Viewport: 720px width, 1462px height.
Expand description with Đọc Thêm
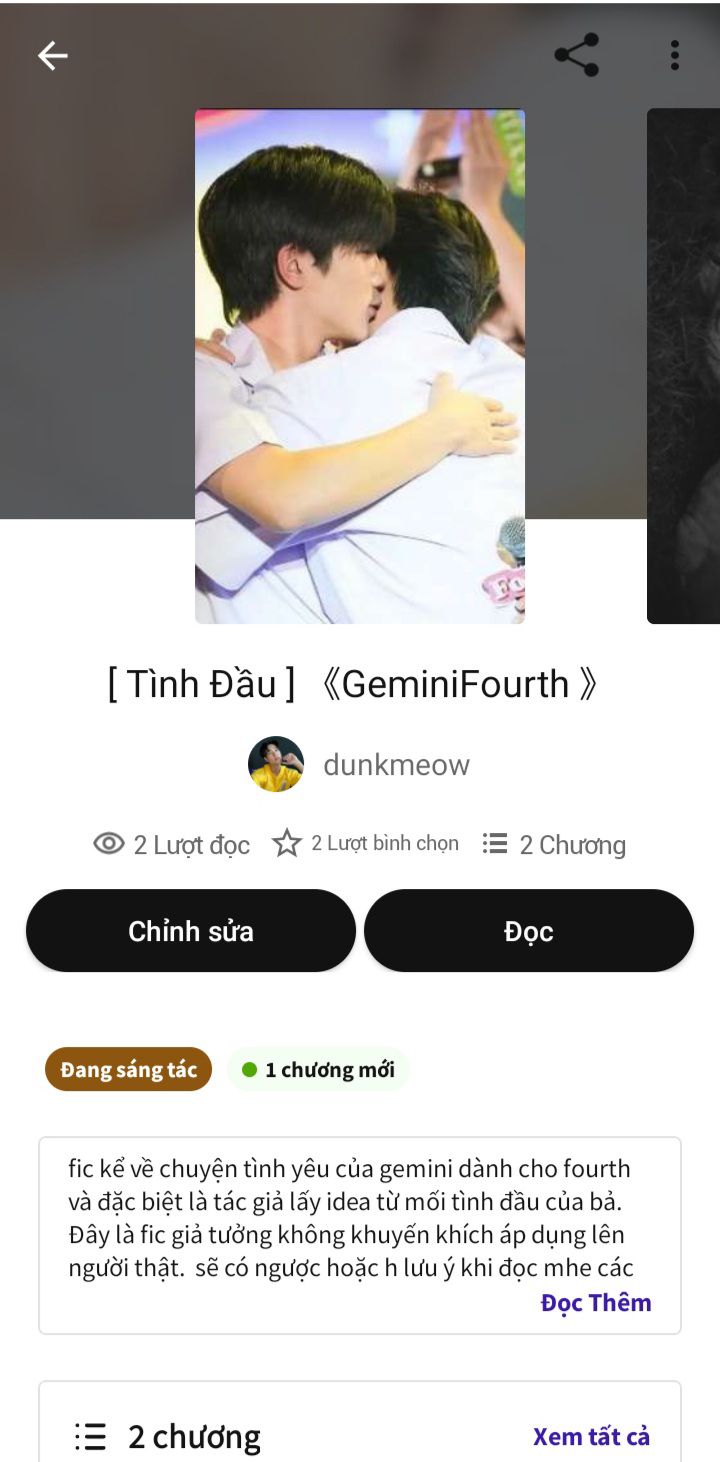[596, 1302]
